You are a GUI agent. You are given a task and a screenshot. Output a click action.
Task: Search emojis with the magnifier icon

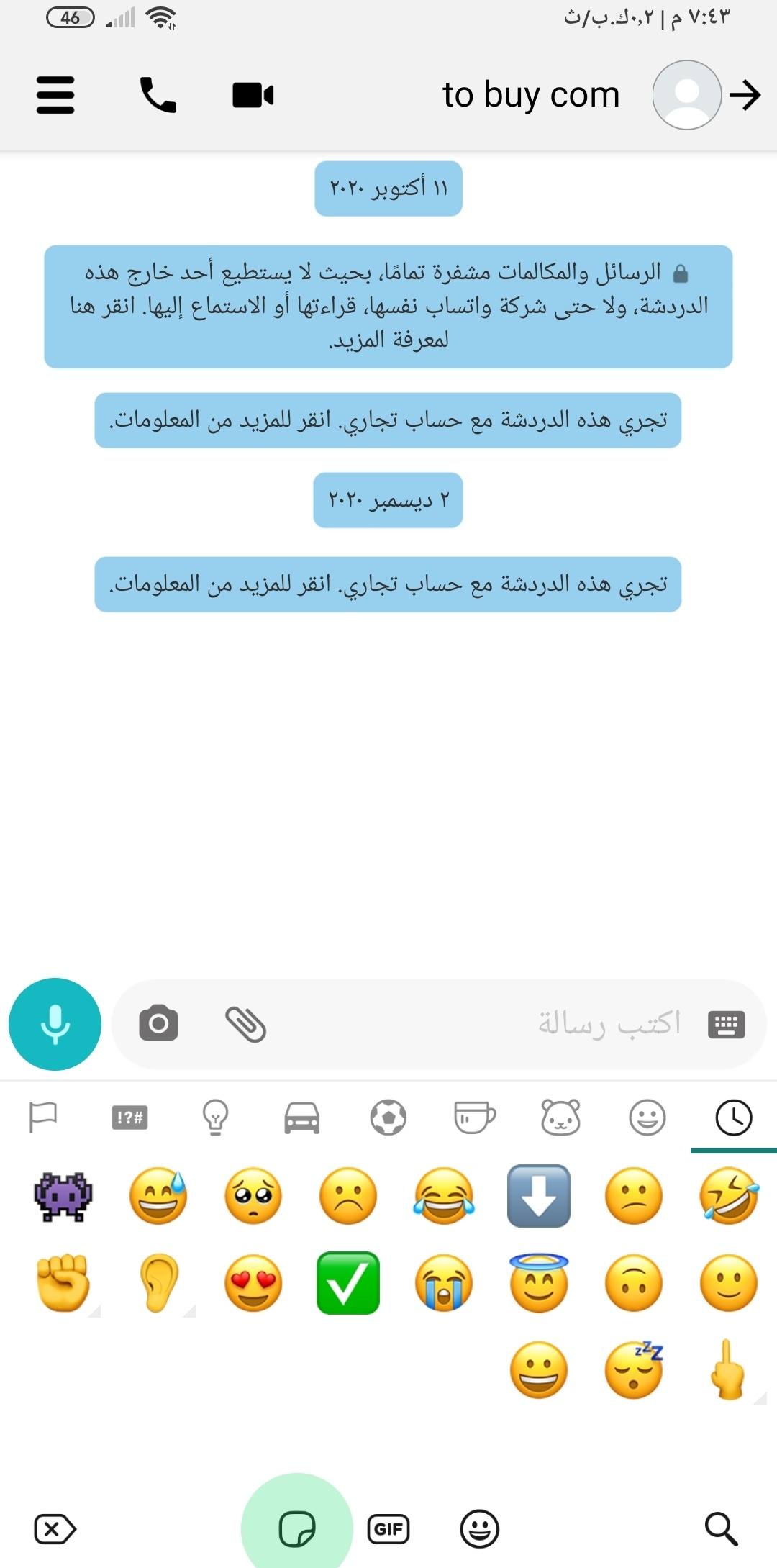click(720, 1528)
